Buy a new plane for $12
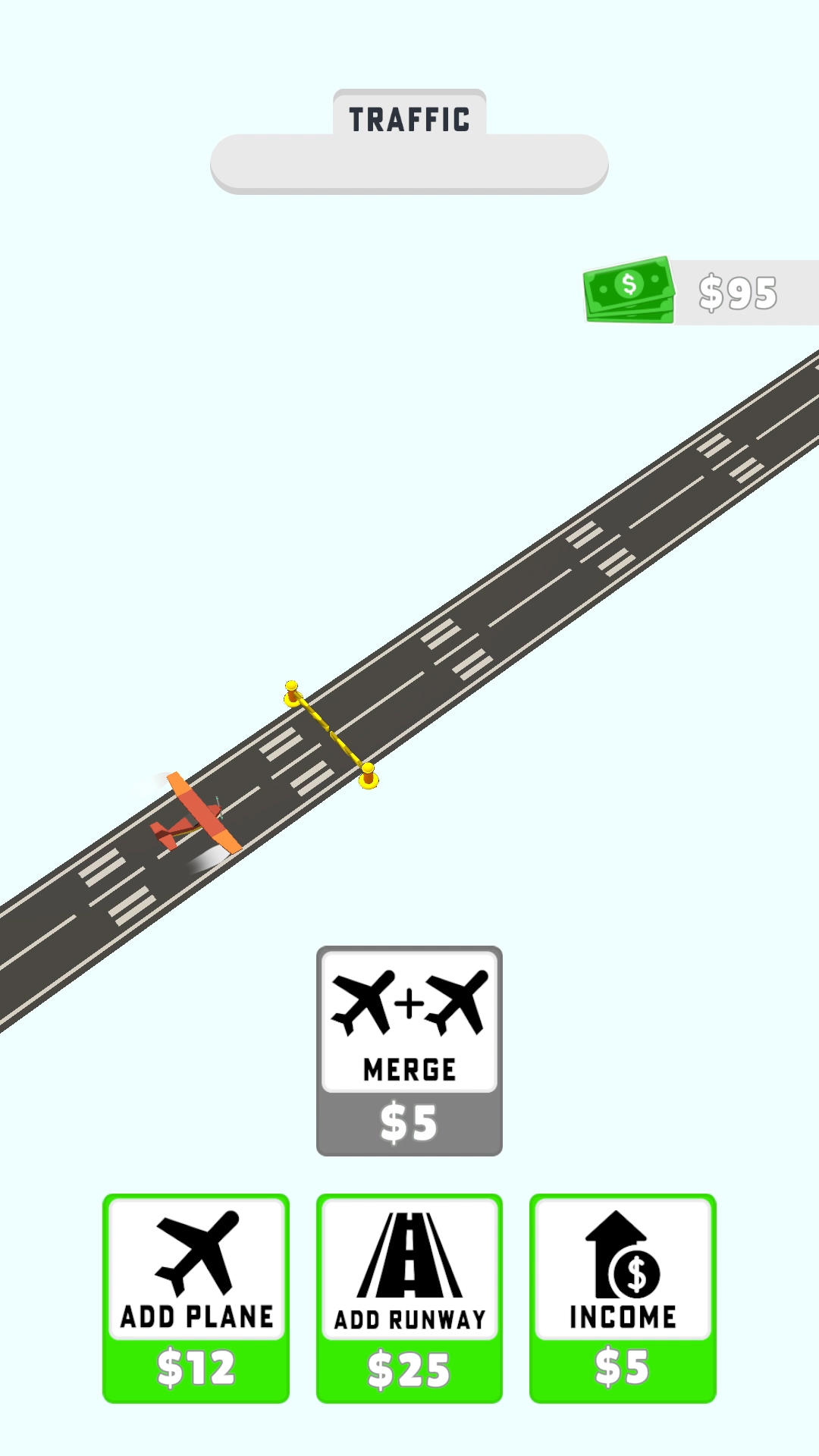The image size is (819, 1456). [196, 1298]
